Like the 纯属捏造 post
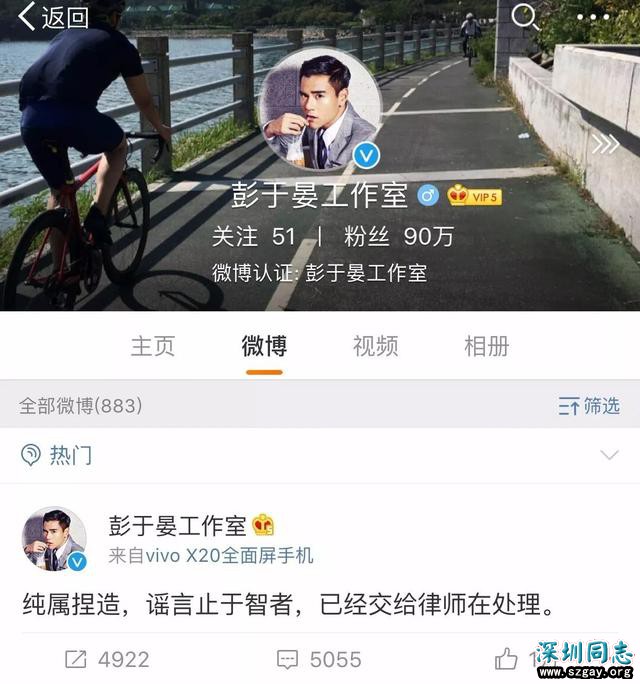The image size is (640, 684). (x=508, y=659)
